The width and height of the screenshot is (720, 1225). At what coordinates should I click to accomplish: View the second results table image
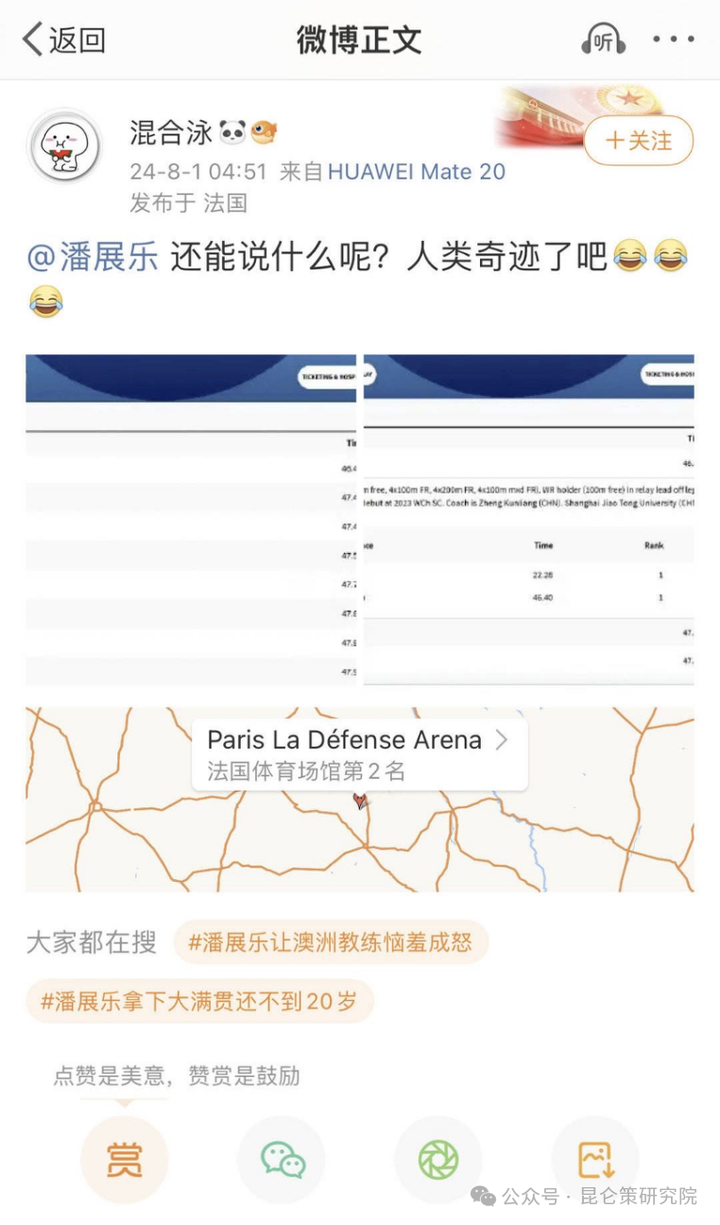529,519
